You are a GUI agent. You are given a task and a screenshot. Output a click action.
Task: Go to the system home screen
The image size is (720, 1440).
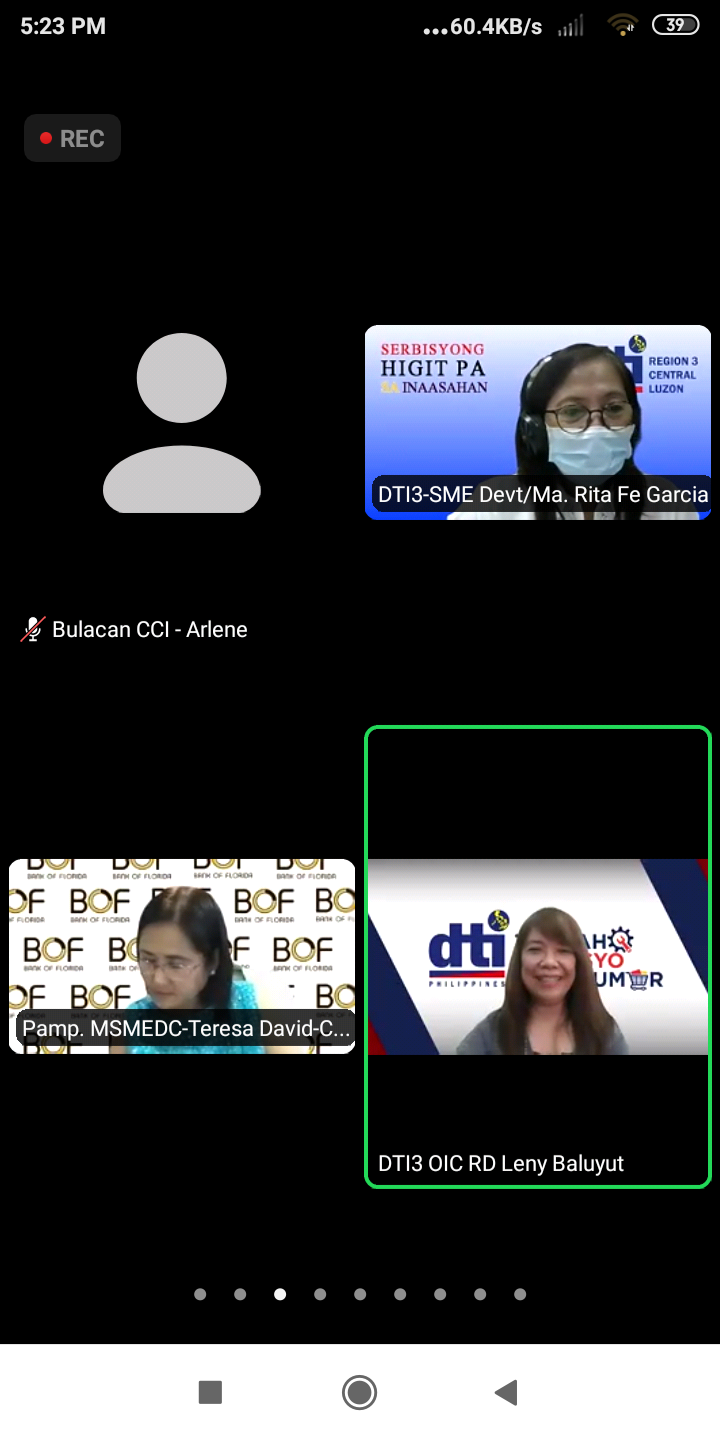click(x=359, y=1392)
